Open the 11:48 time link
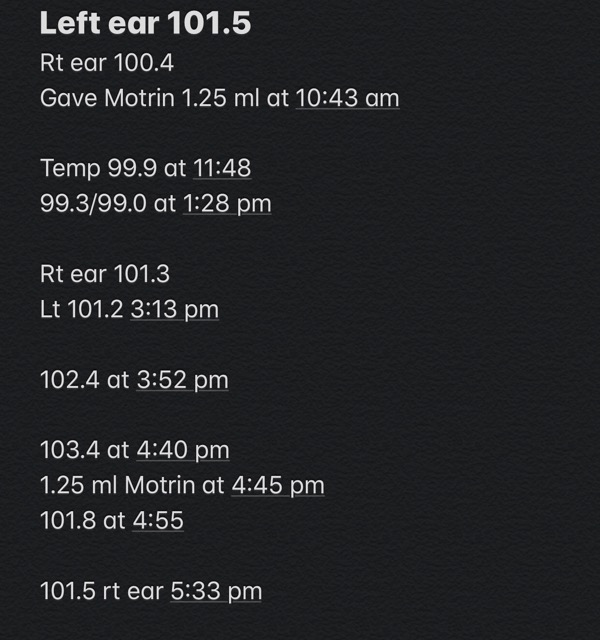Viewport: 600px width, 640px height. [214, 168]
